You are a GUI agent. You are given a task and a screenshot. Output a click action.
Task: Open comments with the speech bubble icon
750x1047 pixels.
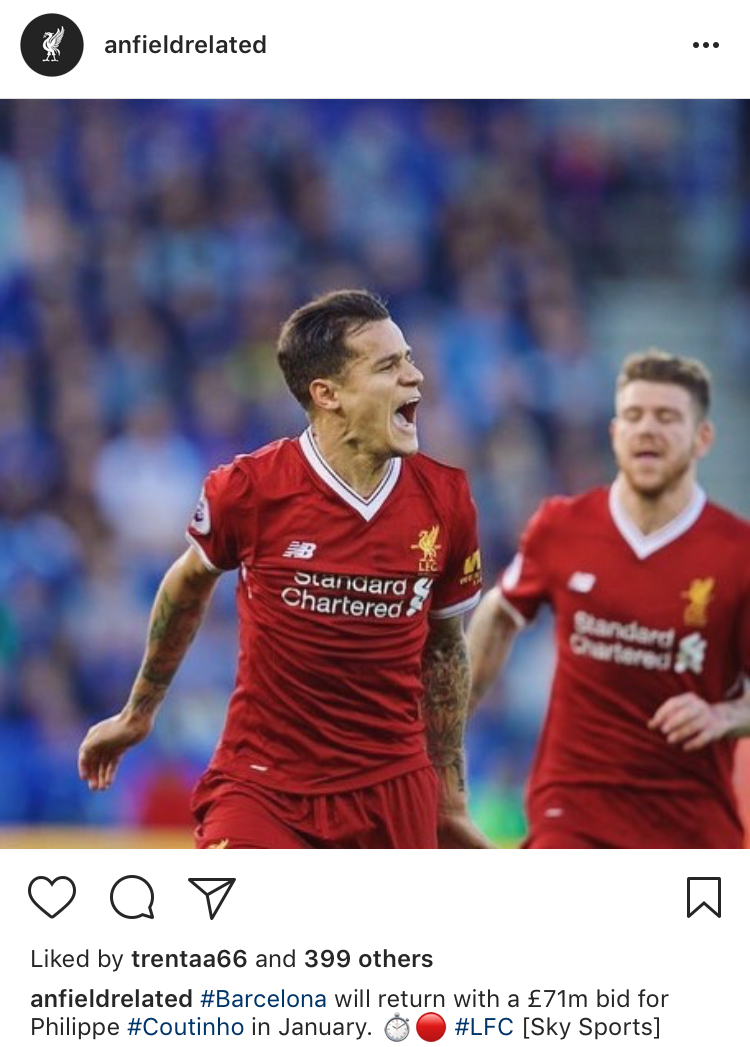[x=132, y=897]
